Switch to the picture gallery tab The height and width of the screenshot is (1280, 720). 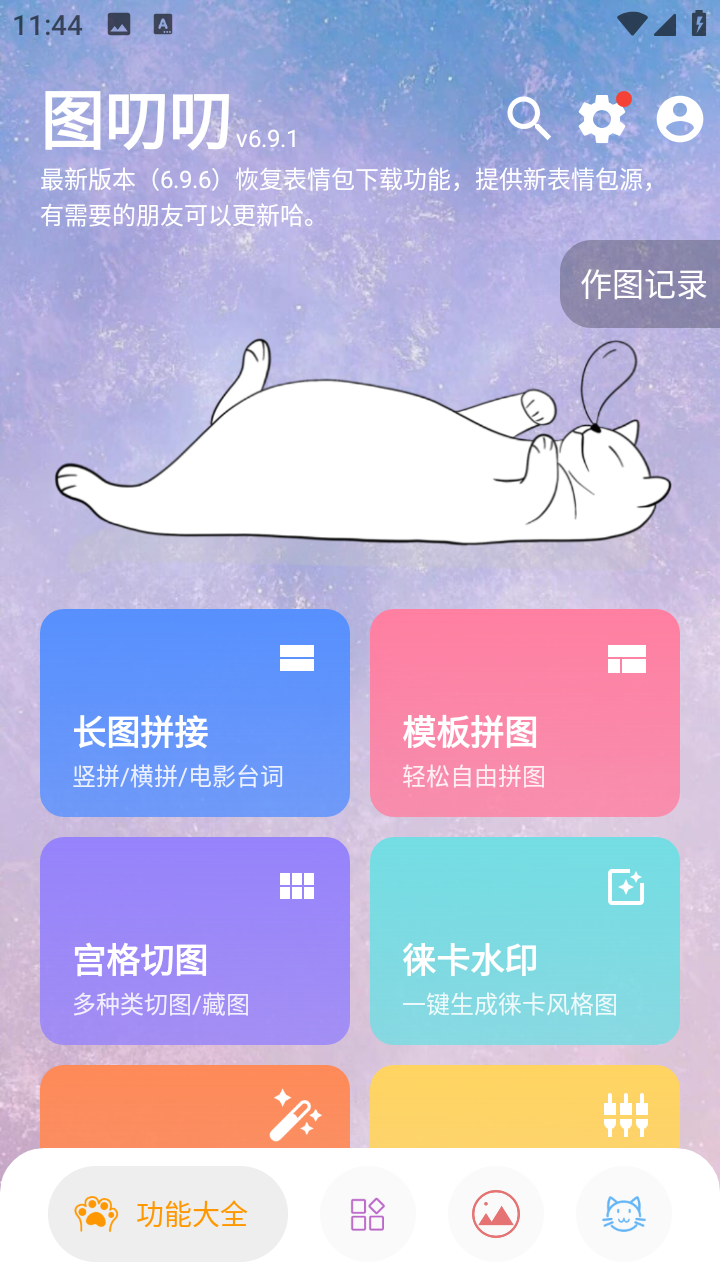(496, 1214)
